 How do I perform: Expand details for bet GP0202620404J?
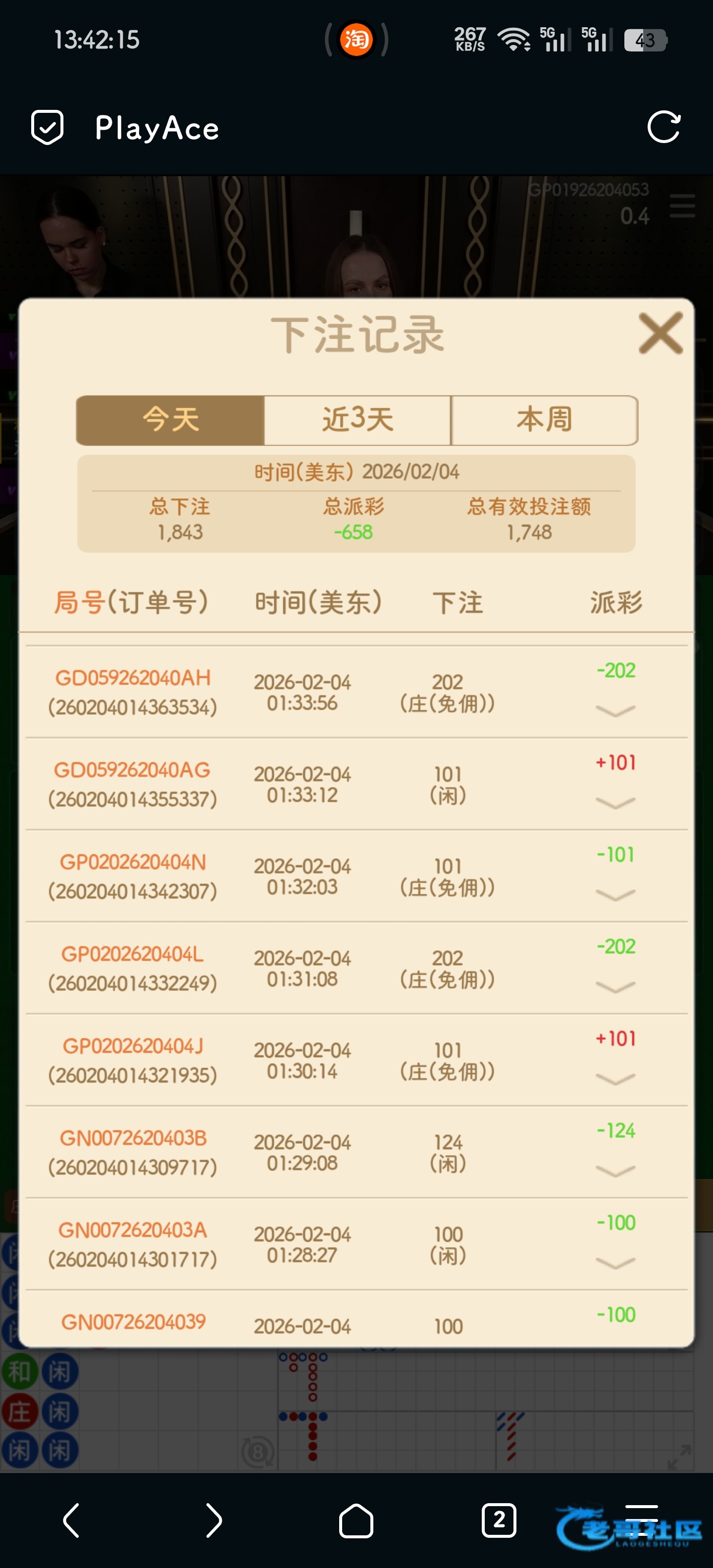pyautogui.click(x=615, y=1078)
